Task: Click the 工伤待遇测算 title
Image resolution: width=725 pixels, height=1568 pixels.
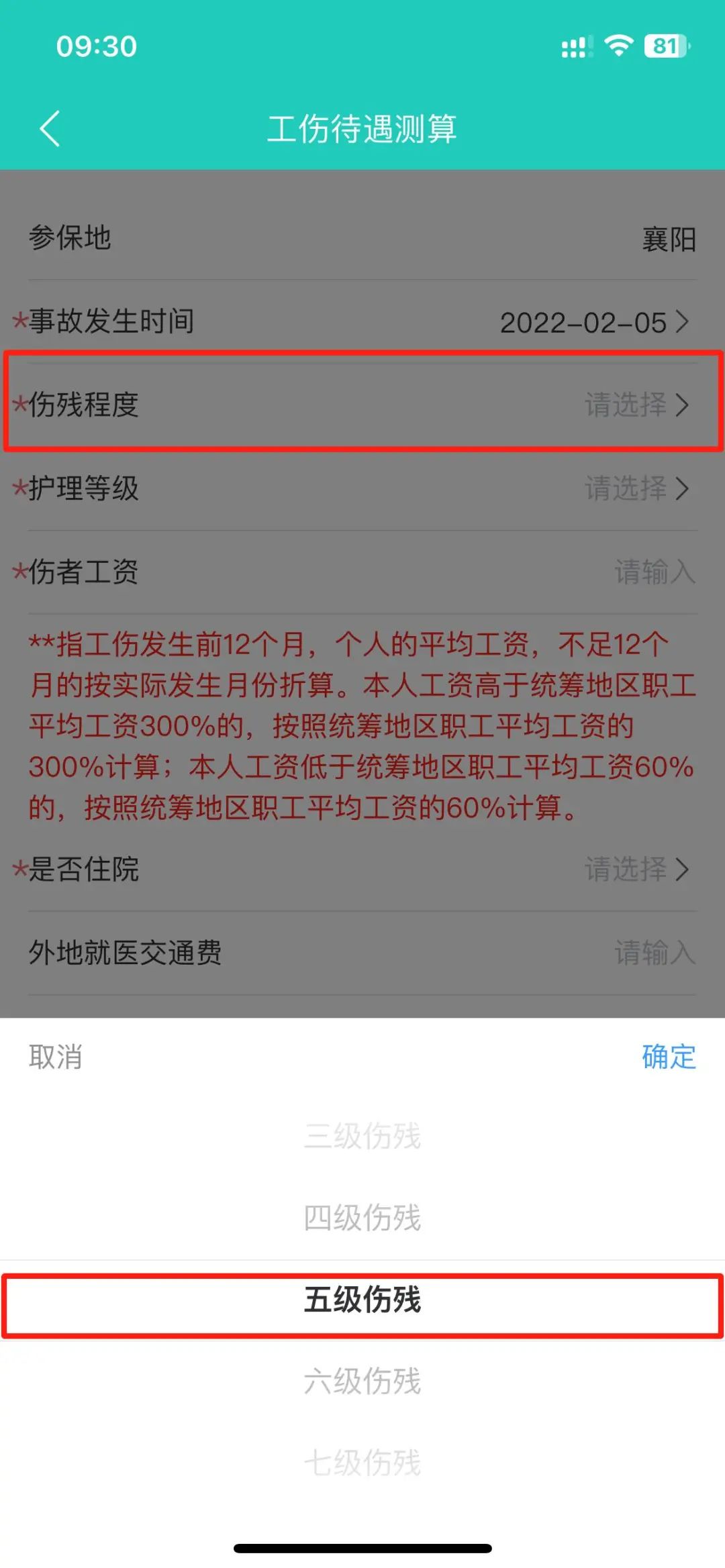Action: pyautogui.click(x=362, y=129)
